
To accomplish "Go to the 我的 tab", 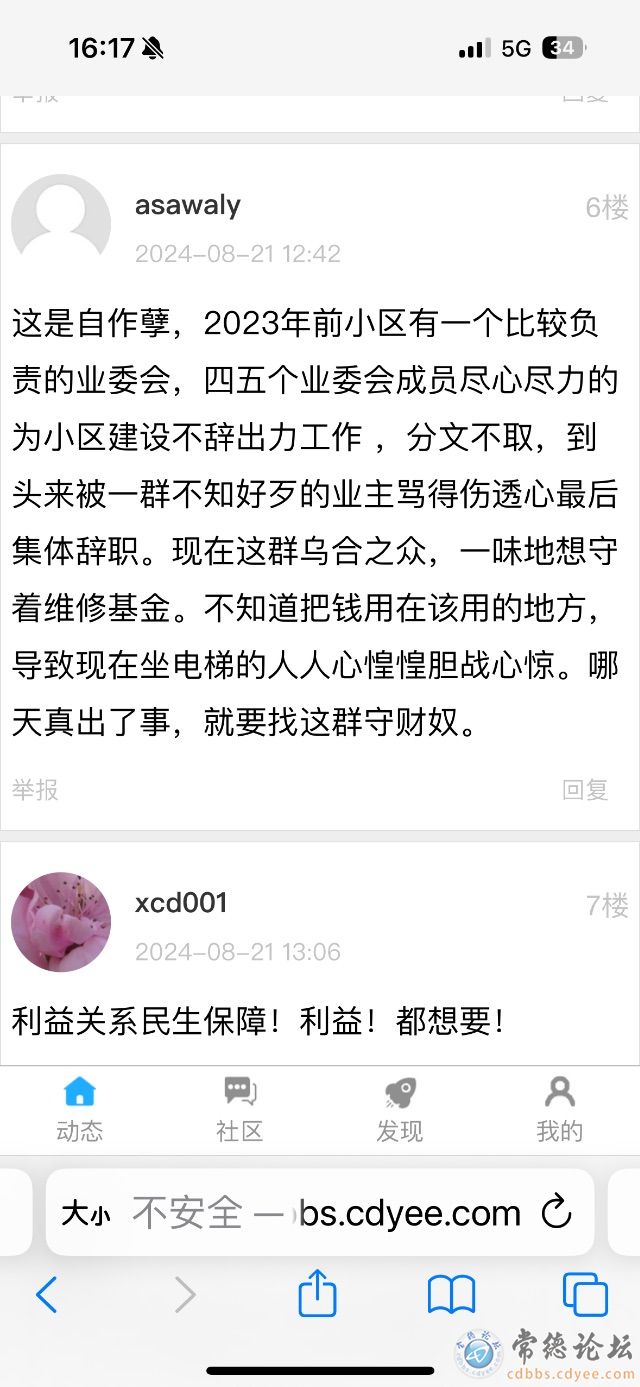I will (x=559, y=1110).
